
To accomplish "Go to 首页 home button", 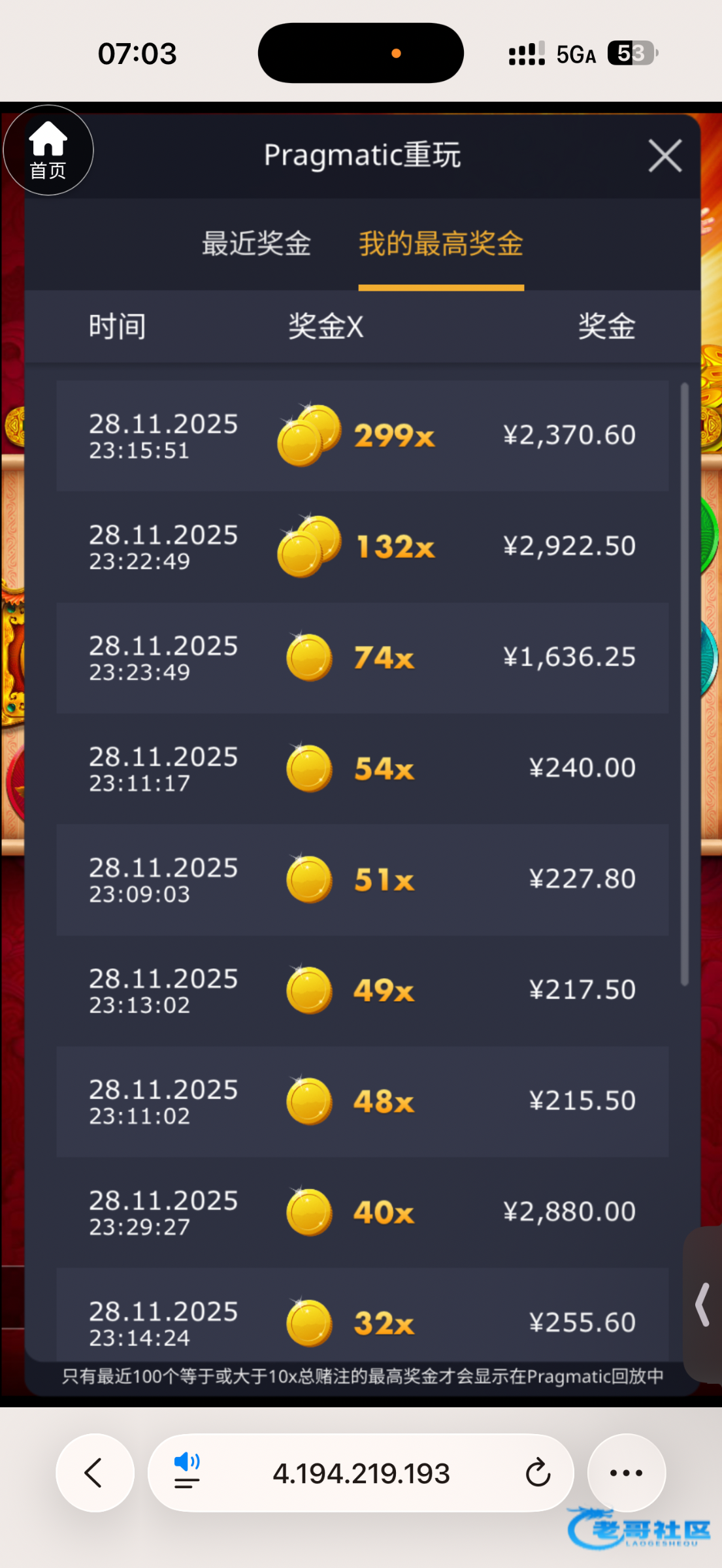I will click(48, 151).
